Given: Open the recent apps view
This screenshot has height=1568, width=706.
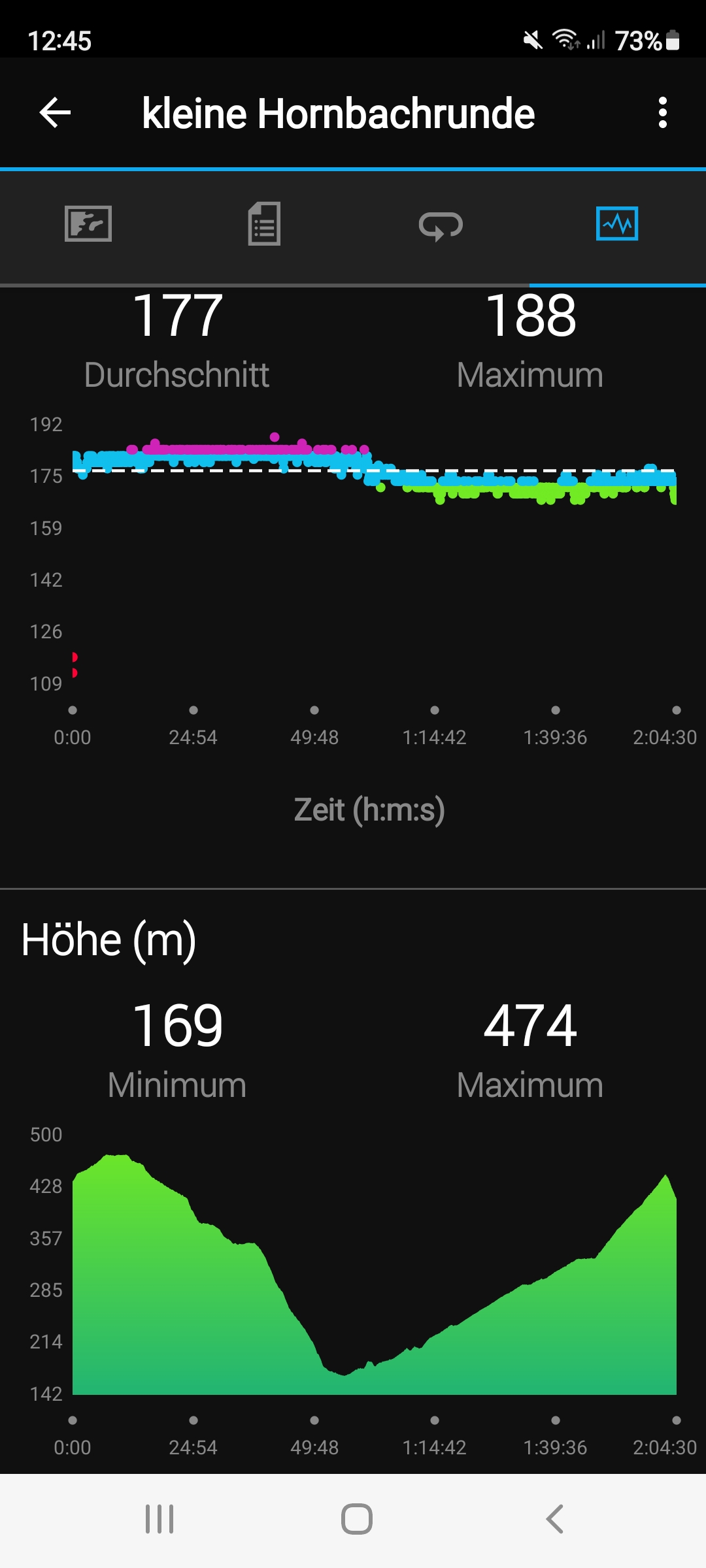Looking at the screenshot, I should coord(159,1519).
